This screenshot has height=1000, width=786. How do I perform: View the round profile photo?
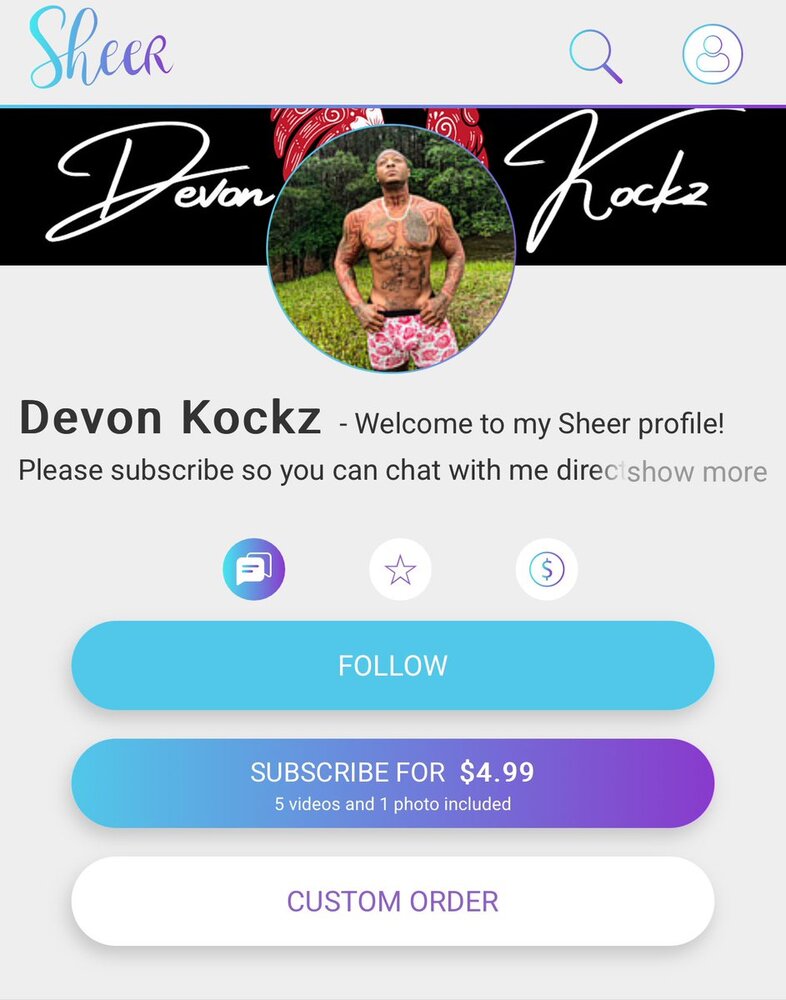coord(391,249)
